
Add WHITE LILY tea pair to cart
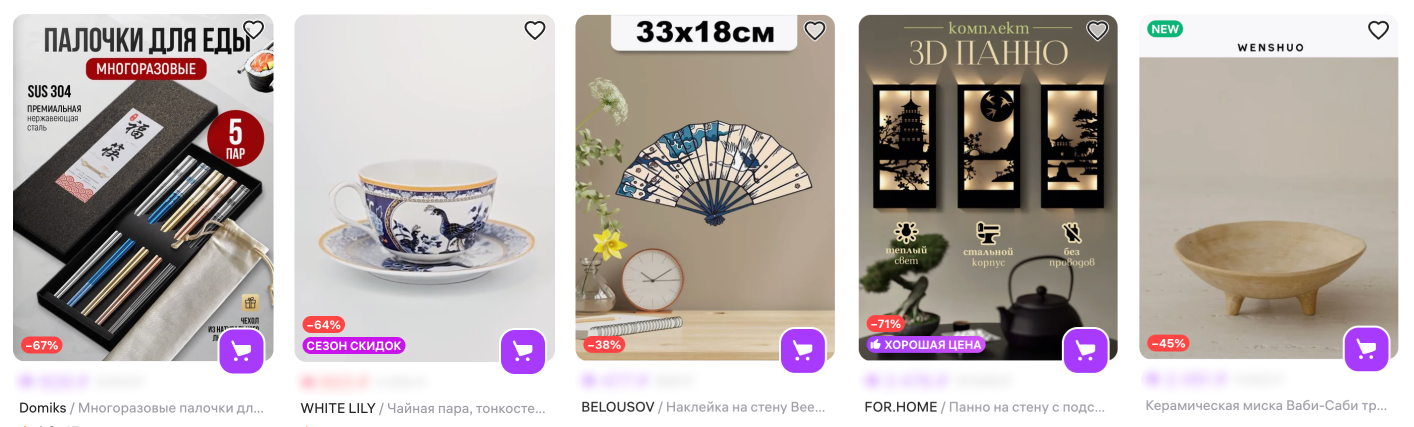tap(523, 351)
